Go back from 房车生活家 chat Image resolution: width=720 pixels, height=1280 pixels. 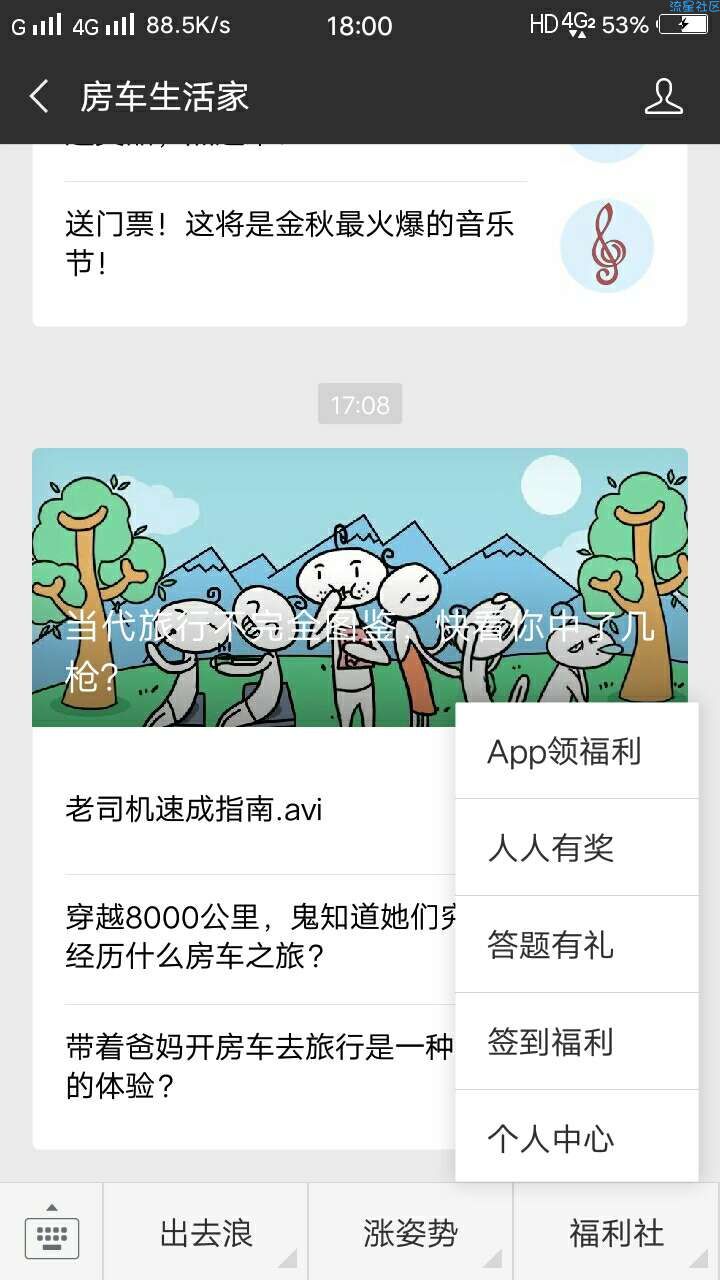[x=40, y=97]
